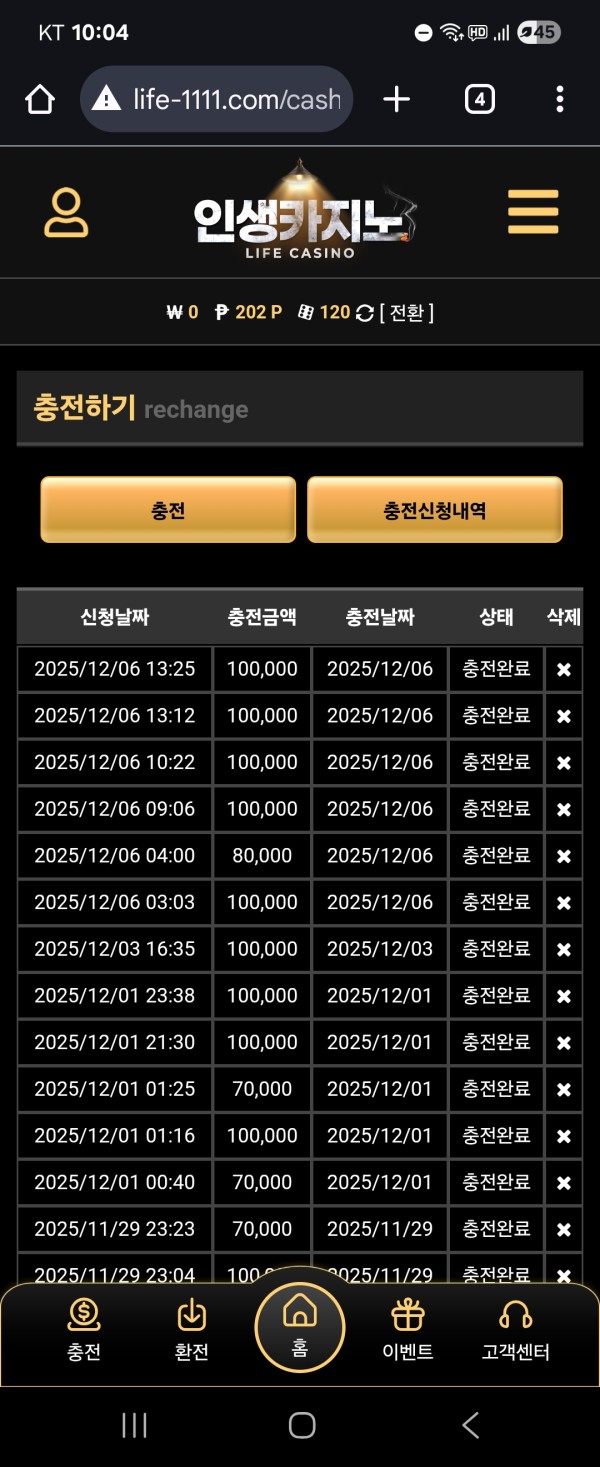Go to the 홈 tab
The width and height of the screenshot is (600, 1467).
pyautogui.click(x=300, y=1326)
